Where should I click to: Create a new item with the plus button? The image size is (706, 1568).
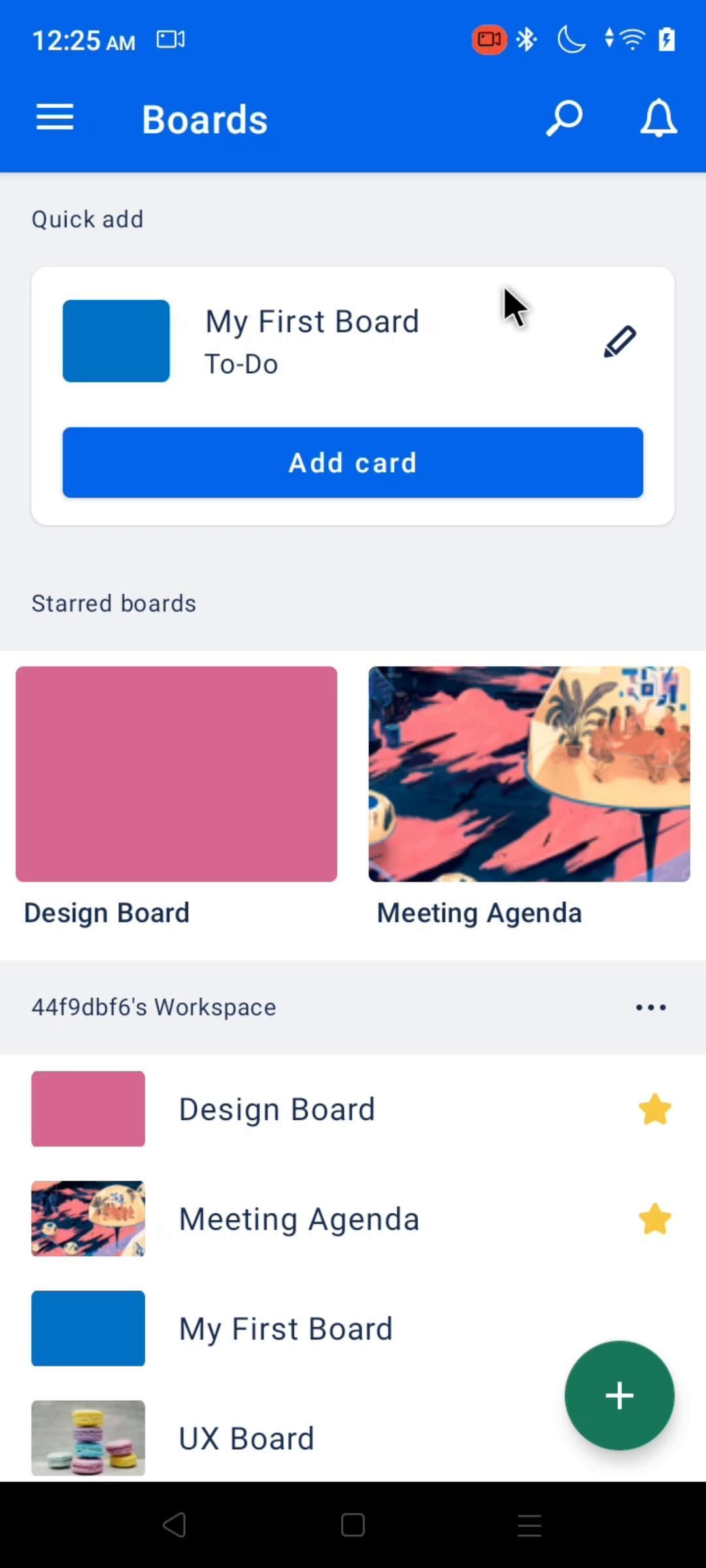[x=619, y=1396]
